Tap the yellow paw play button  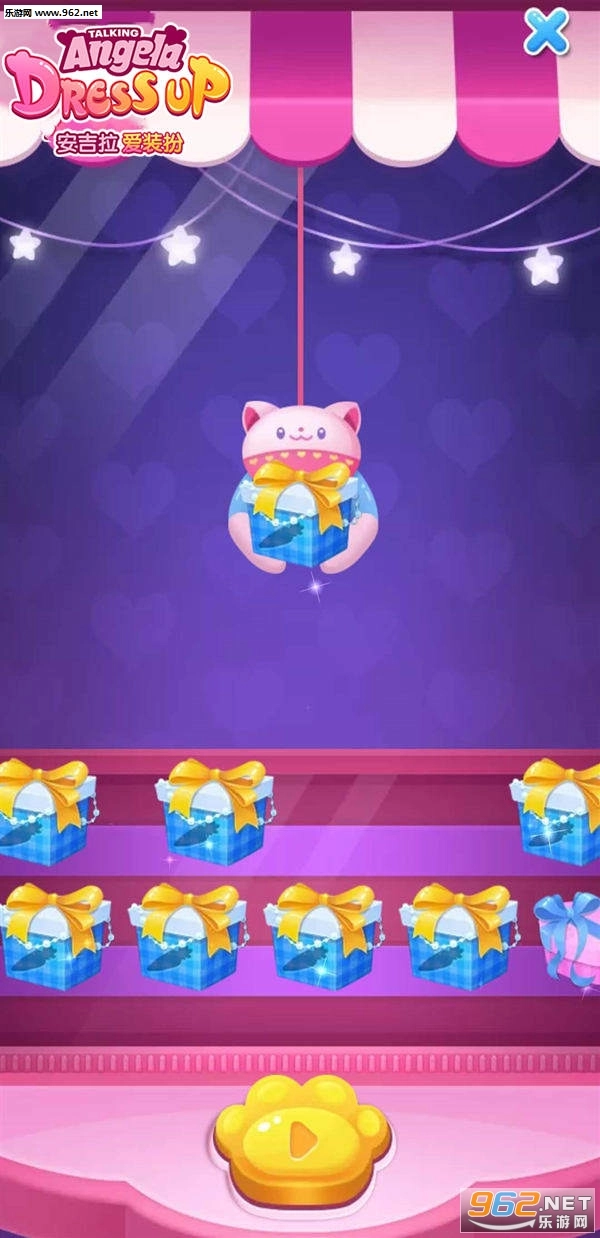click(303, 1138)
